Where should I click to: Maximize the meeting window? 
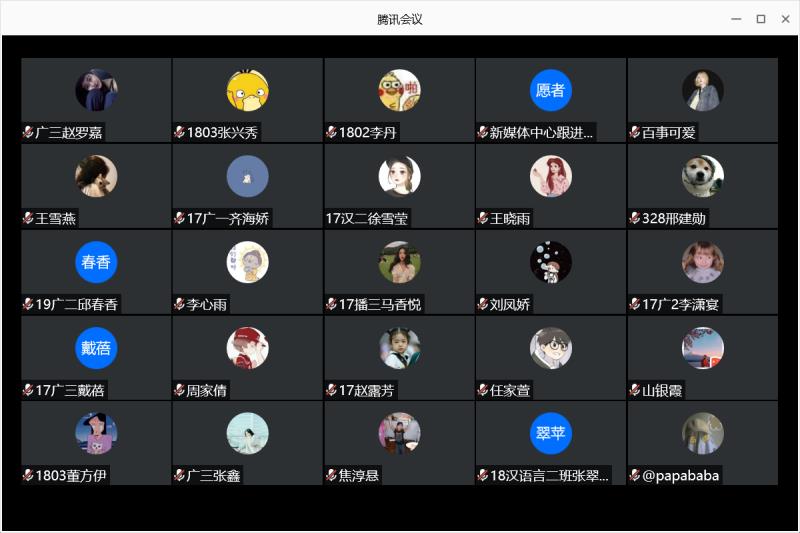[760, 19]
